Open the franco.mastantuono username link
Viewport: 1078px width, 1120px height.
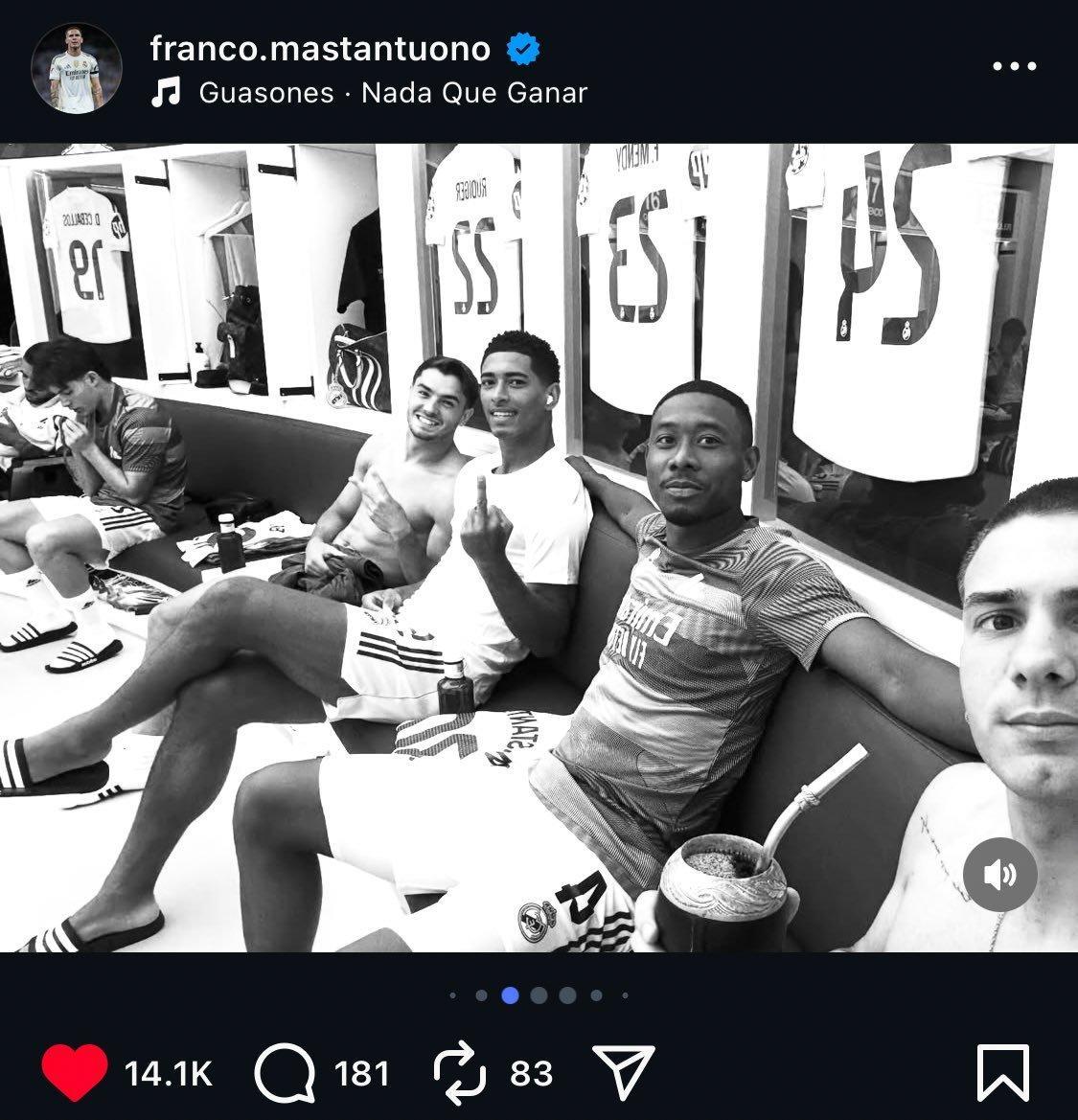[320, 48]
